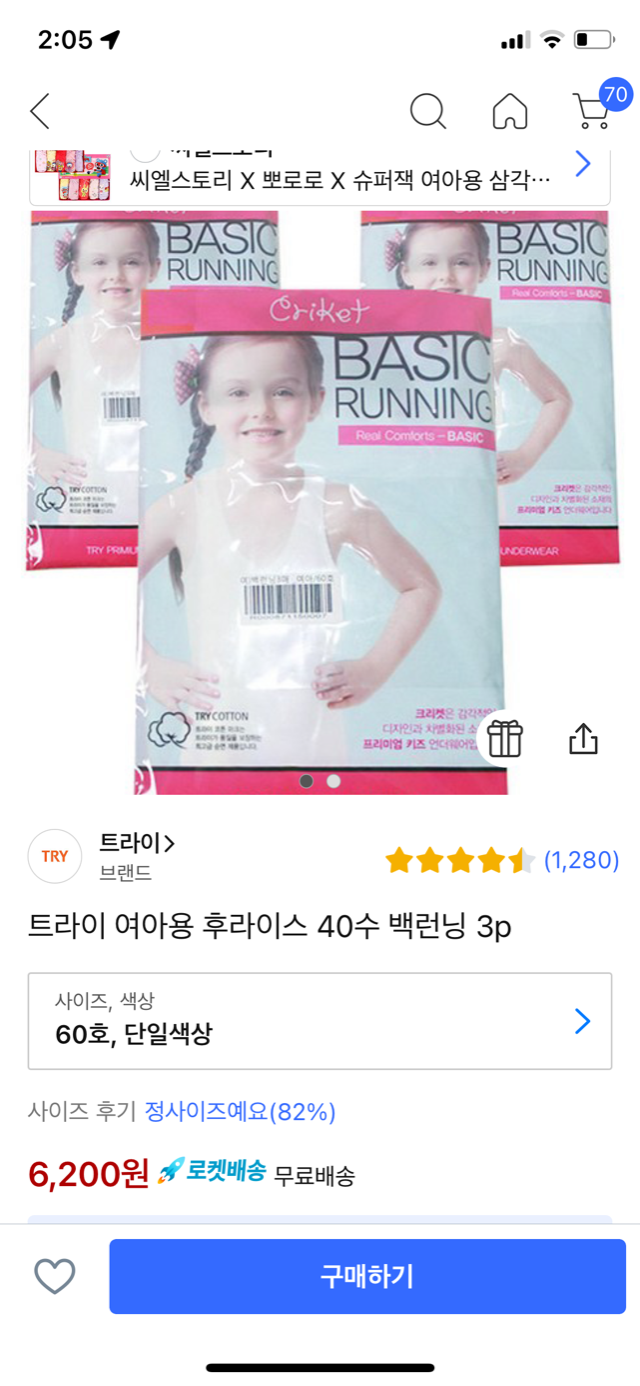Go to the home page icon
Viewport: 640px width, 1386px height.
coord(510,111)
